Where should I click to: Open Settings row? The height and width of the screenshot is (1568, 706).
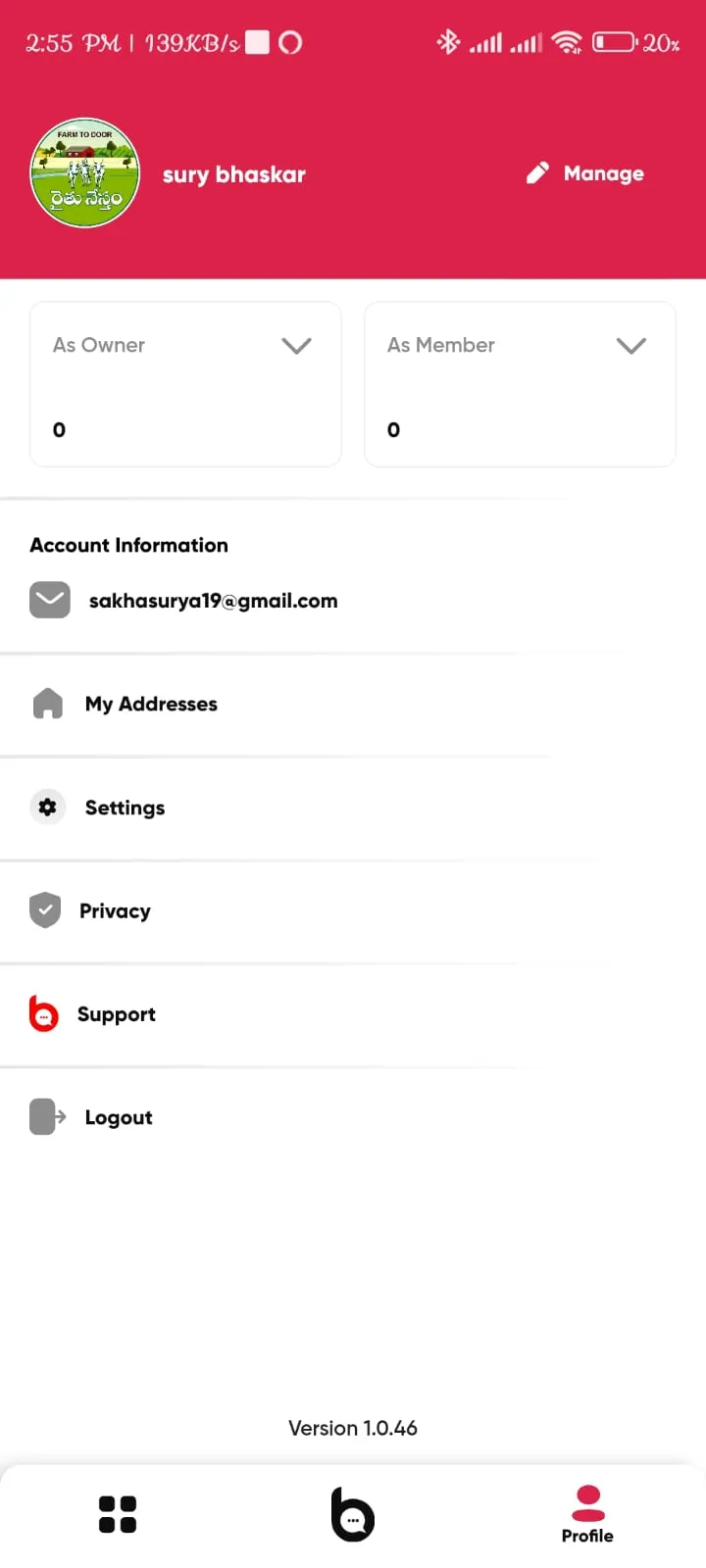coord(125,808)
